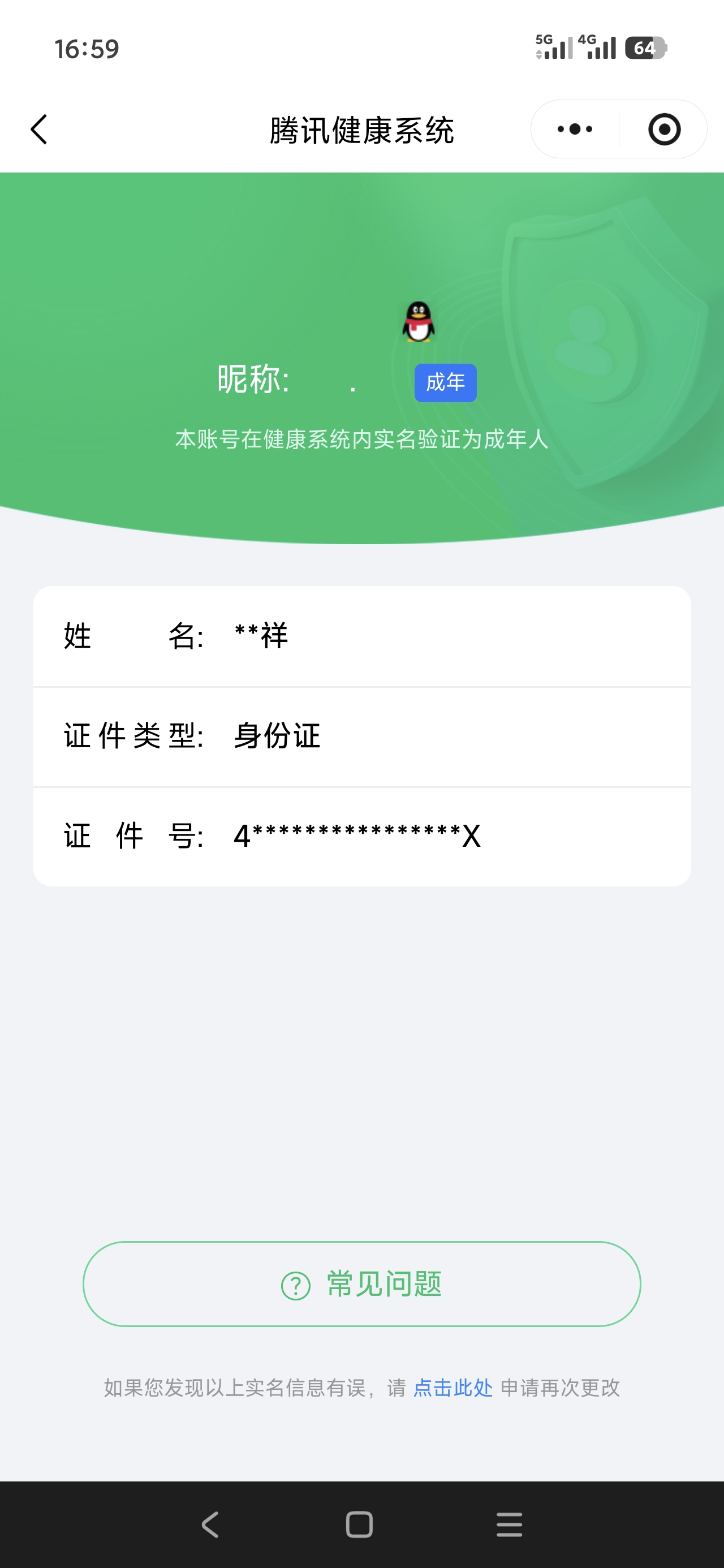Open the 常见问题 FAQ button
Image resolution: width=724 pixels, height=1568 pixels.
tap(361, 1285)
